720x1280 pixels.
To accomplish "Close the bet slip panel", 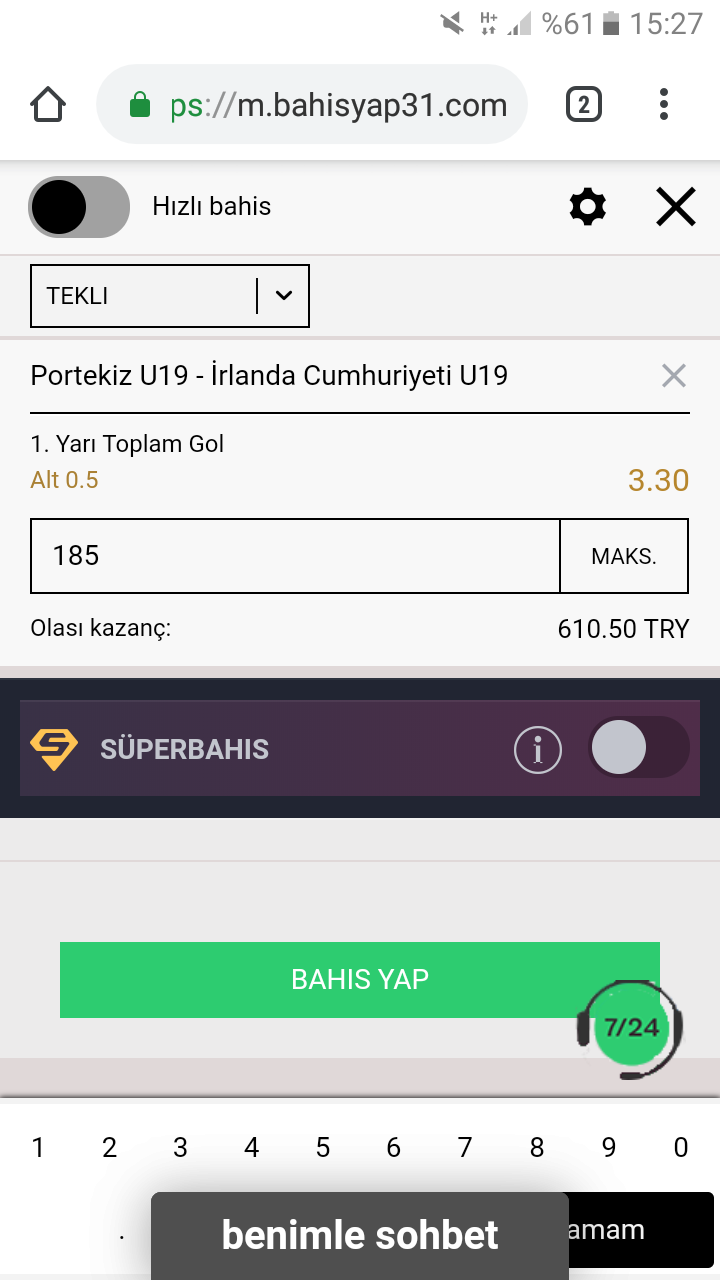I will pos(675,207).
